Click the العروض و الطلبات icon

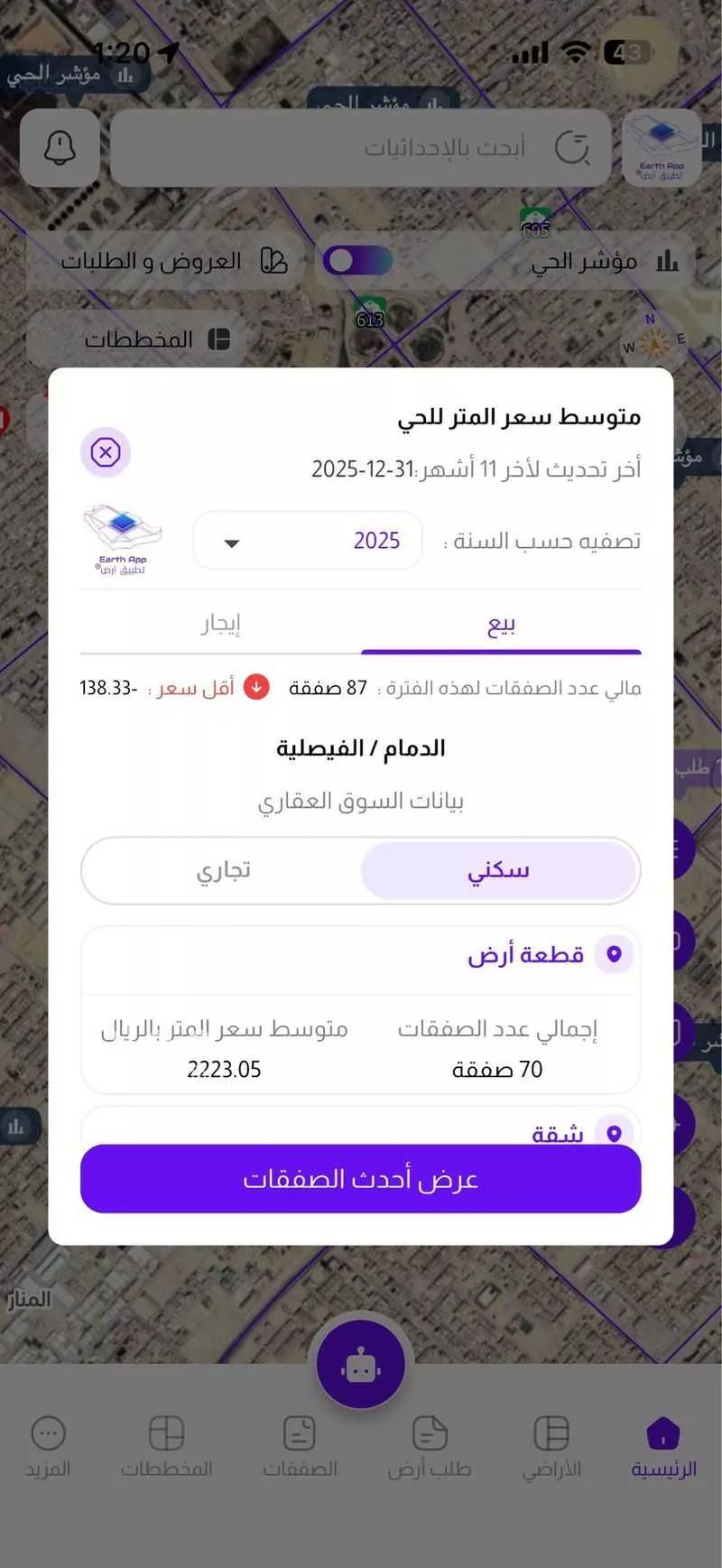coord(273,261)
